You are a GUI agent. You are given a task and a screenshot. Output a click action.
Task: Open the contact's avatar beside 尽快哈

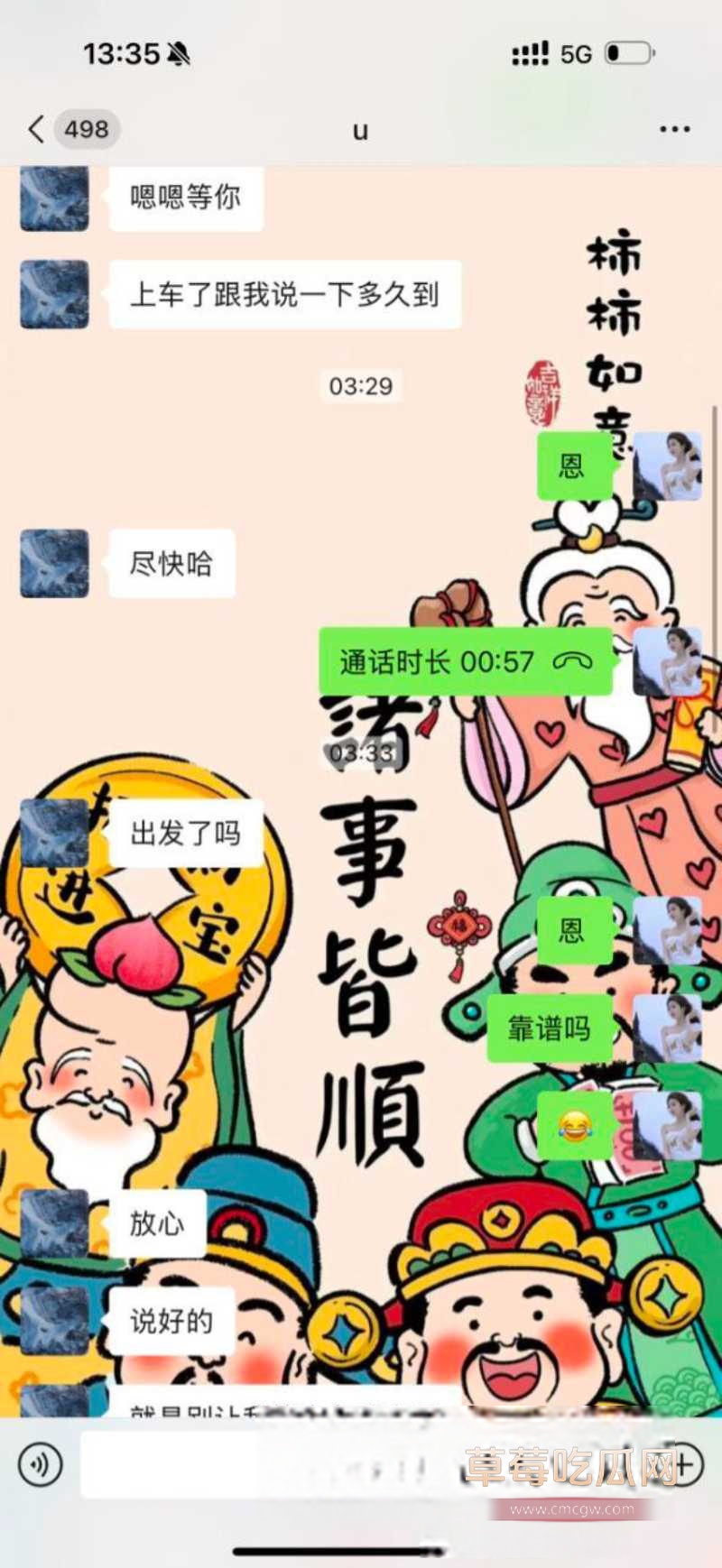54,564
